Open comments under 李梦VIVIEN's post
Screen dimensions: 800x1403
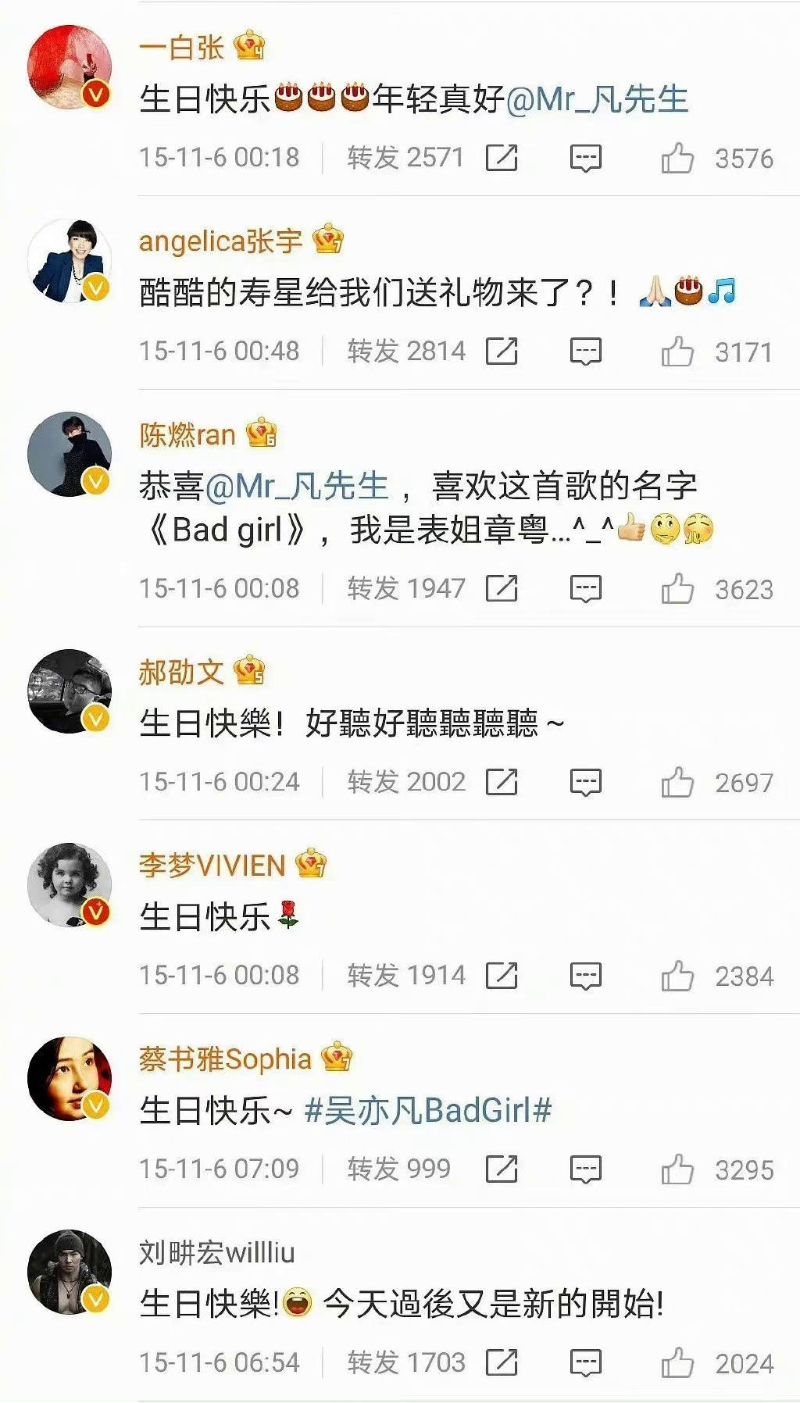pyautogui.click(x=586, y=975)
